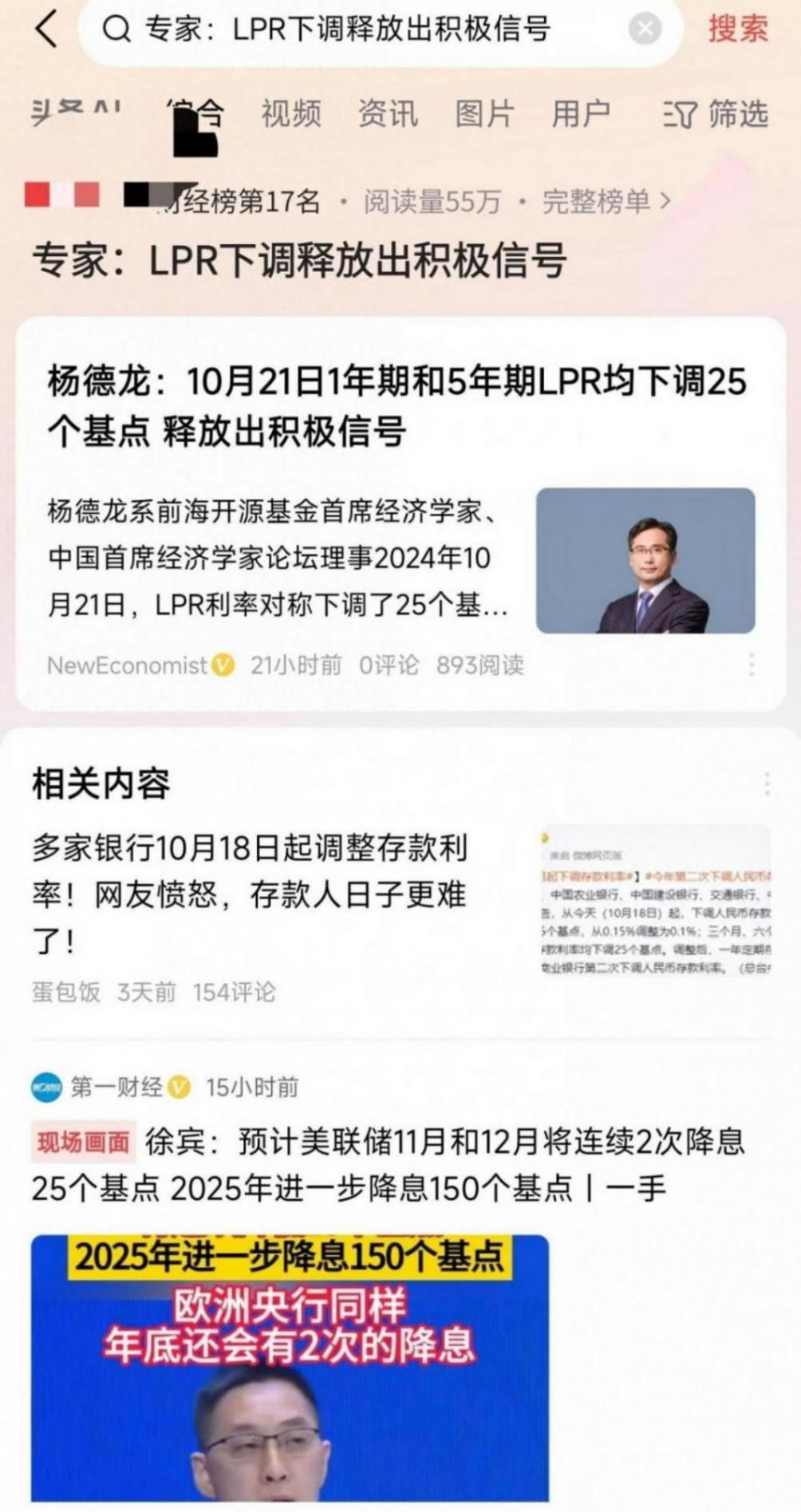
Task: Open more options for 相关内容 section
Action: coord(766,784)
